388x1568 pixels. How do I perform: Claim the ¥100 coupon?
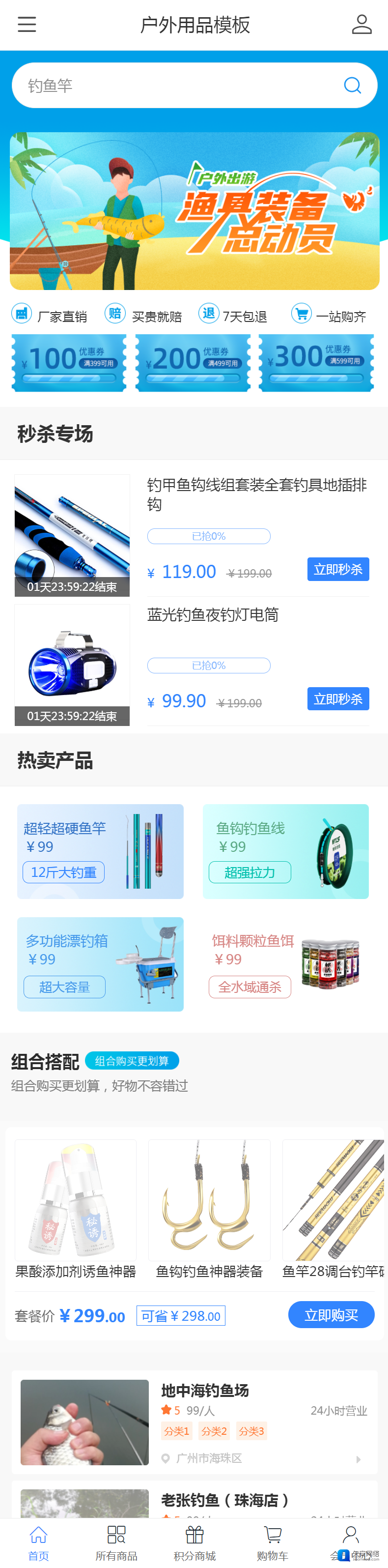pyautogui.click(x=69, y=363)
